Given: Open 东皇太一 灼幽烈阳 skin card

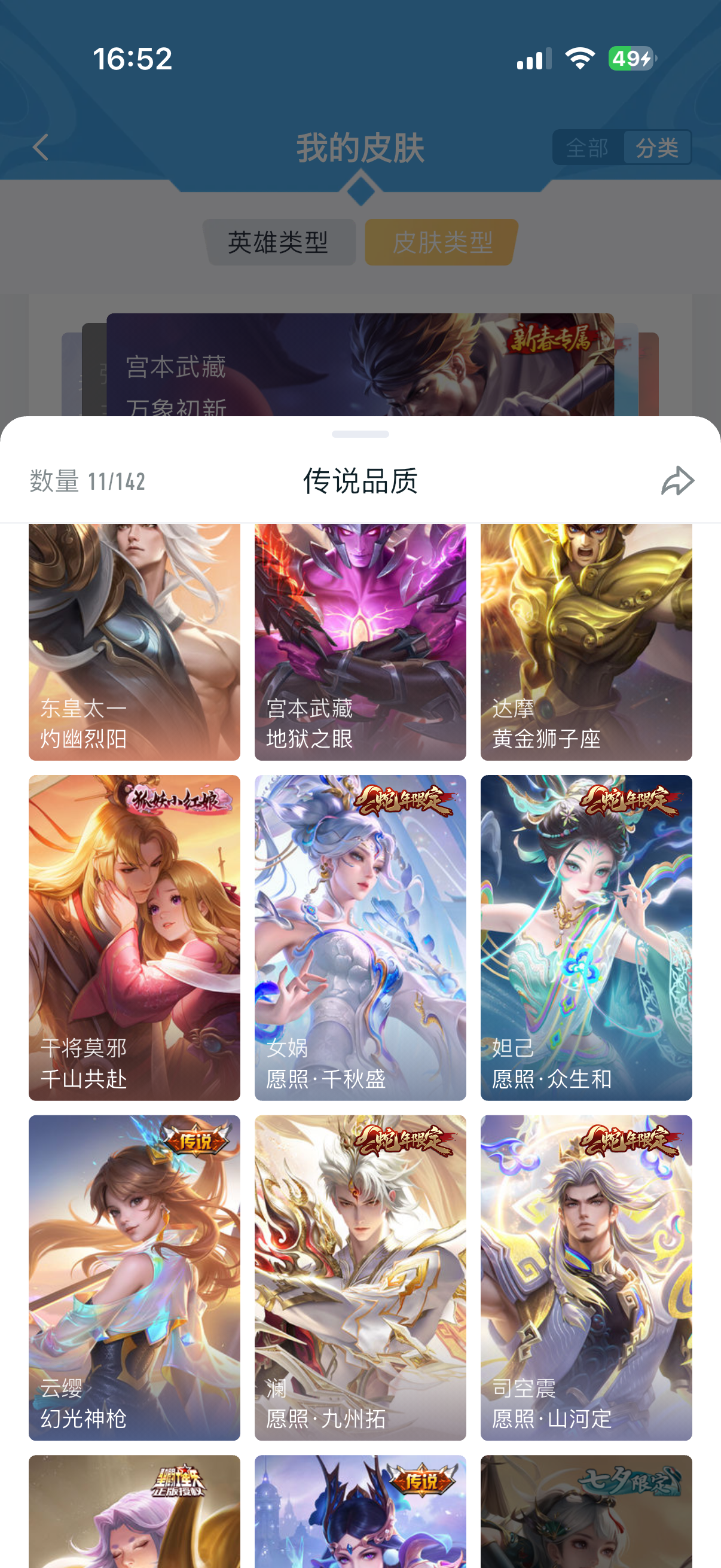Looking at the screenshot, I should (x=135, y=642).
